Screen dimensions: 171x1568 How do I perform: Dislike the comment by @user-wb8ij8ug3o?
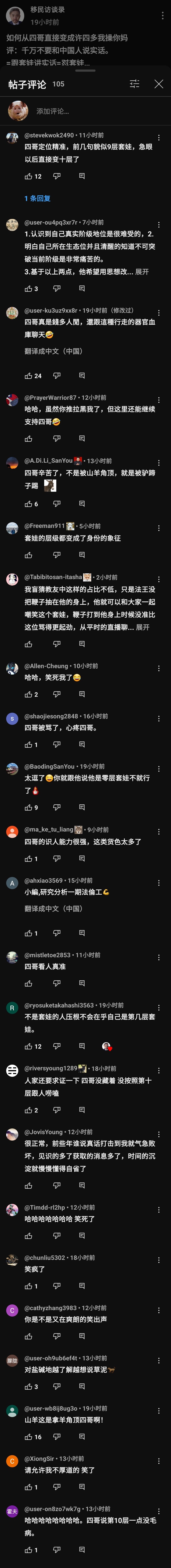[56, 1437]
